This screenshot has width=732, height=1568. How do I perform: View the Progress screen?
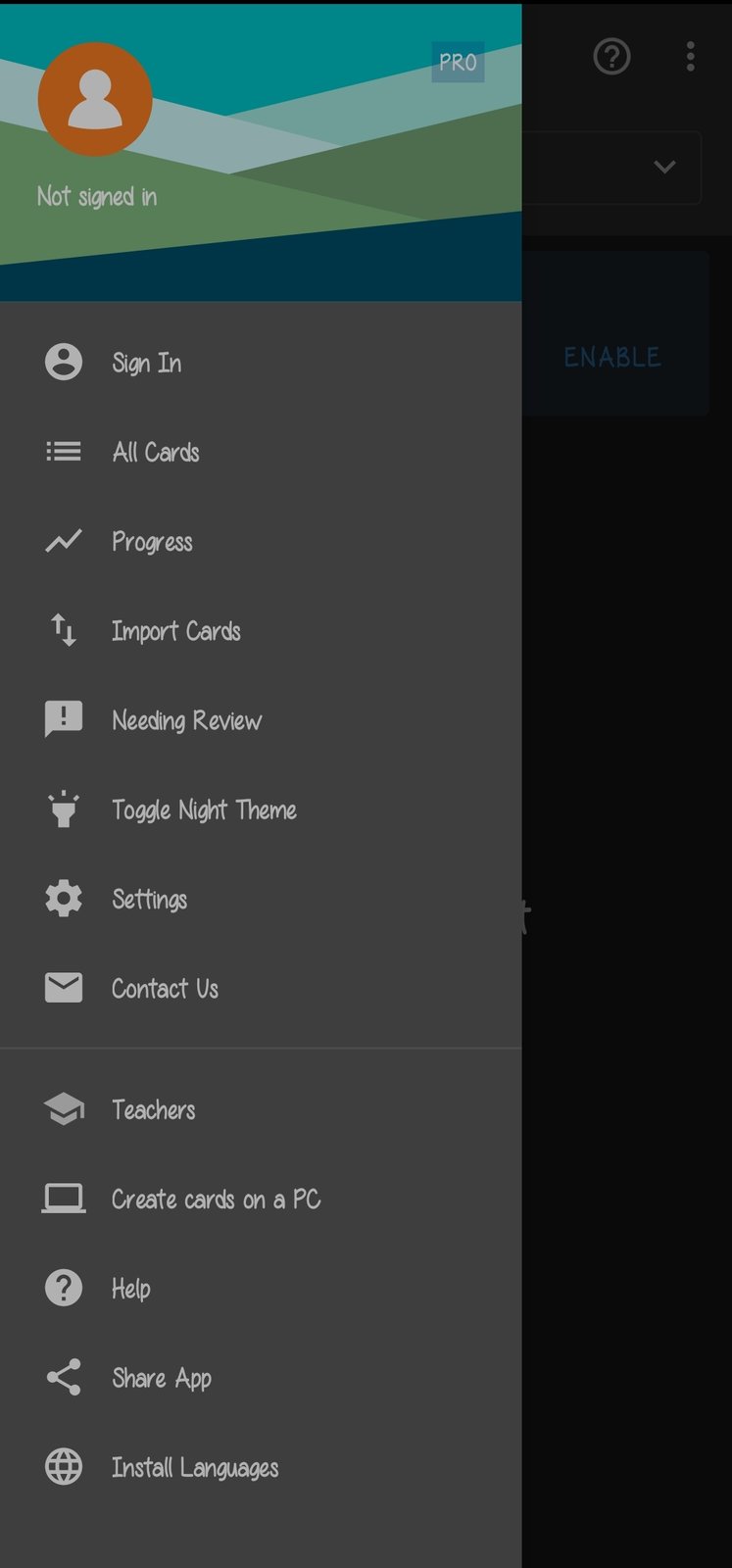click(152, 542)
